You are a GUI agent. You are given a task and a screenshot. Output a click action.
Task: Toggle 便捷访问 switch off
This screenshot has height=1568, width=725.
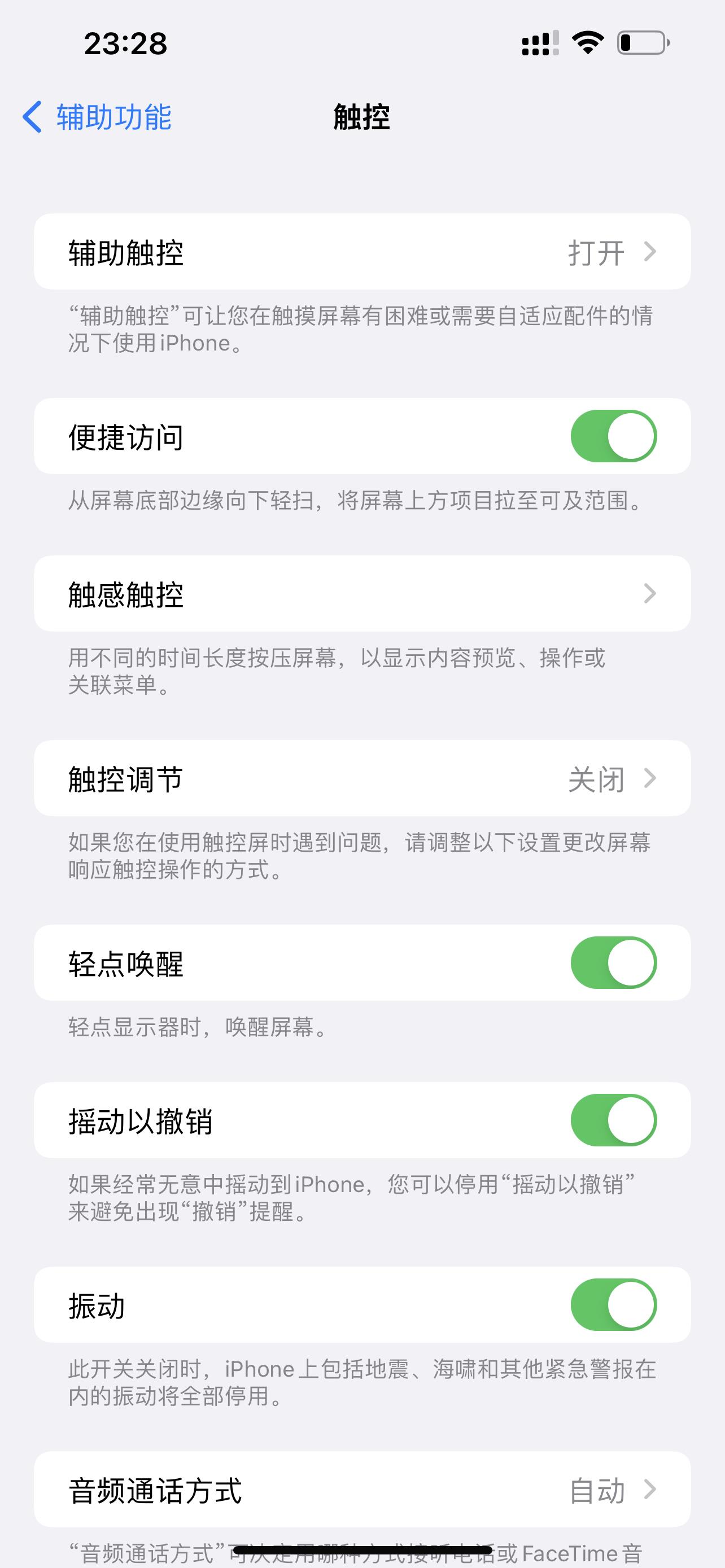coord(613,436)
